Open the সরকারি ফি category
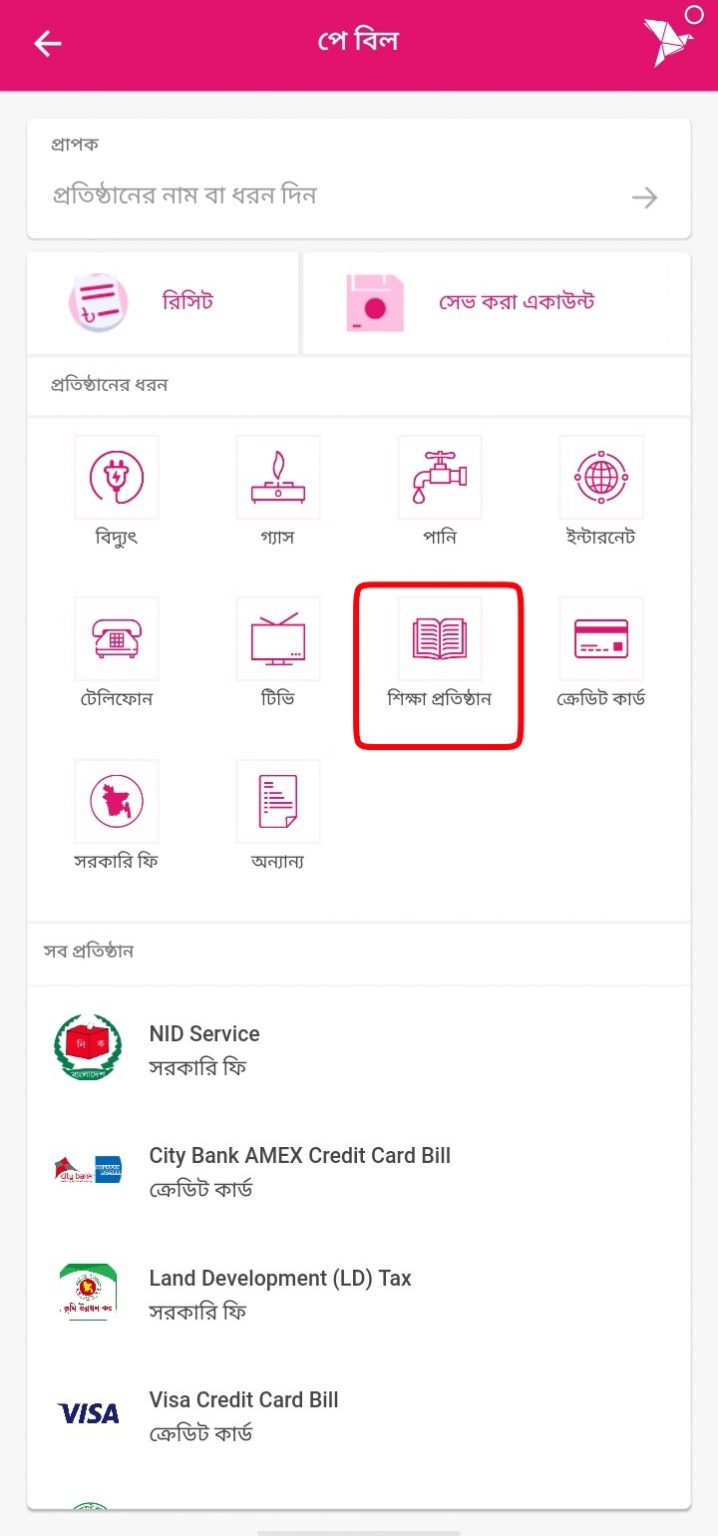Image resolution: width=718 pixels, height=1536 pixels. click(116, 816)
